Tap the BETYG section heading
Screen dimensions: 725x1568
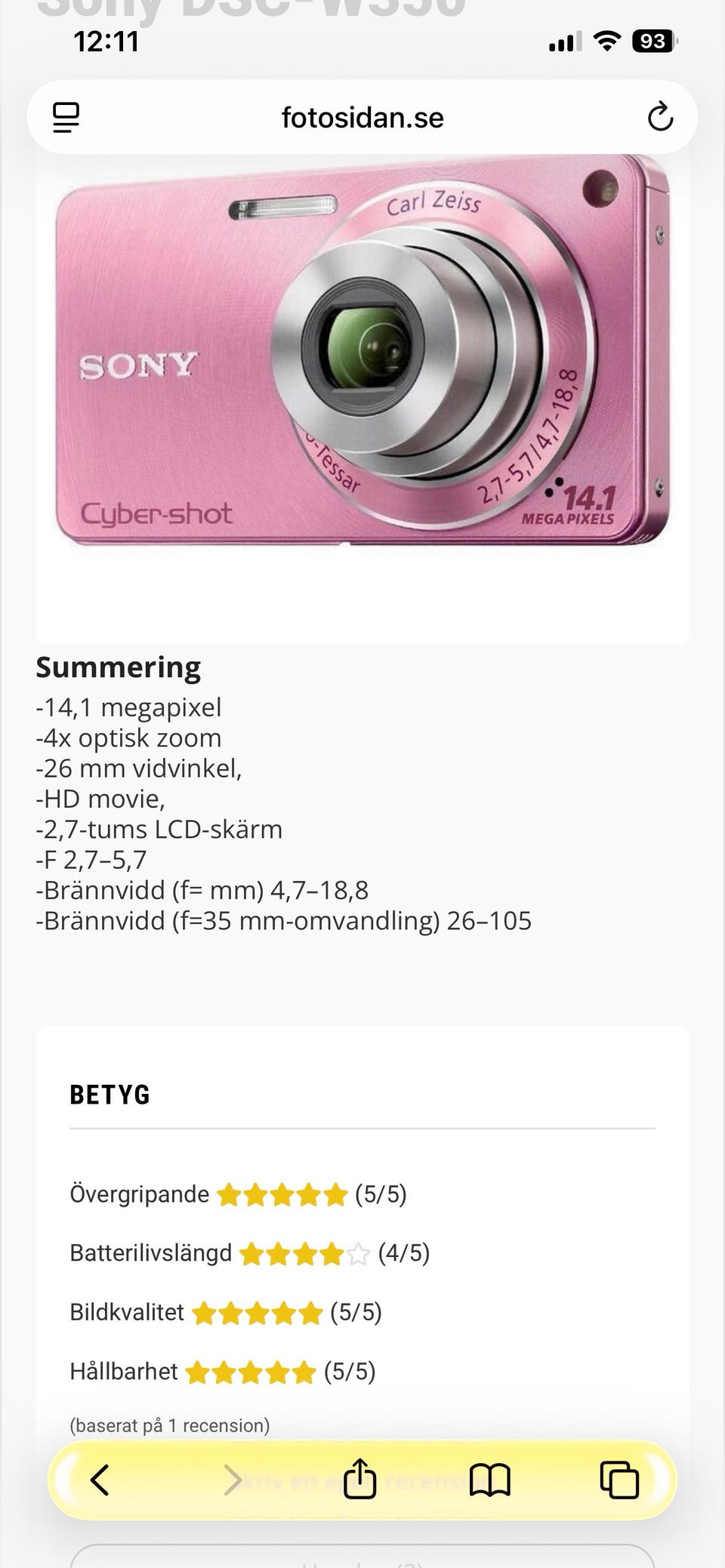[110, 1093]
